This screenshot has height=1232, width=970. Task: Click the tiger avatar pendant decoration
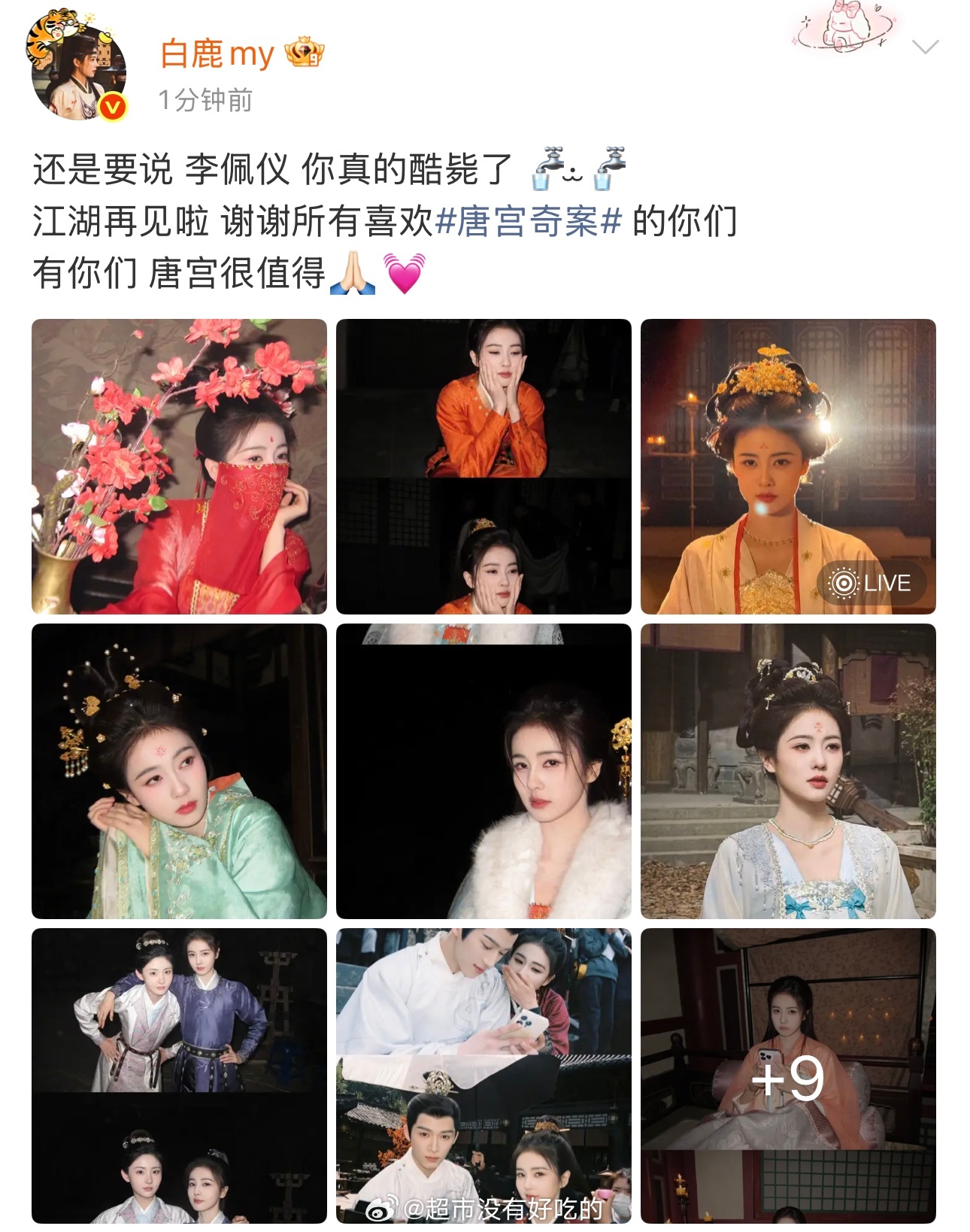coord(51,29)
